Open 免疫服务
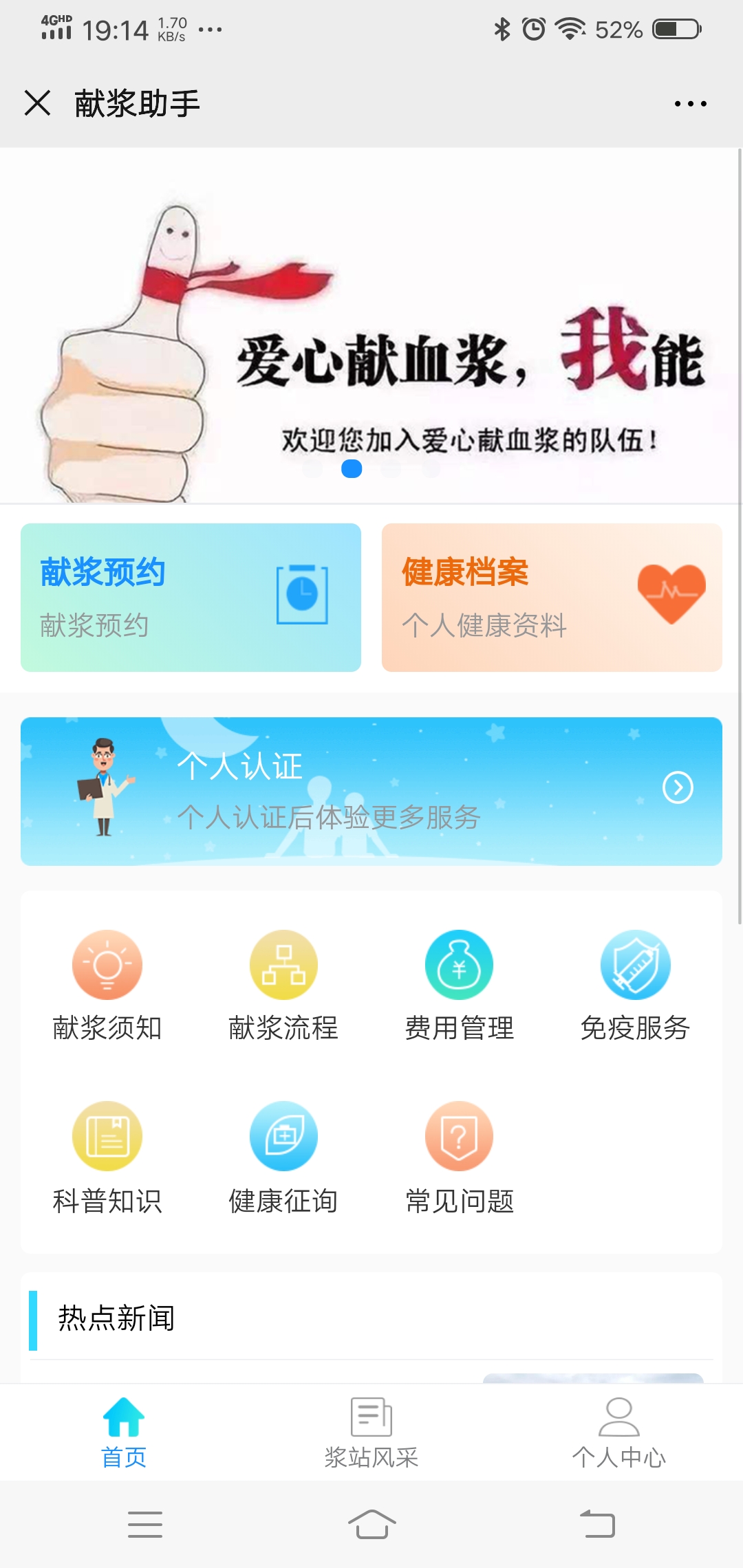Image resolution: width=743 pixels, height=1568 pixels. [635, 985]
